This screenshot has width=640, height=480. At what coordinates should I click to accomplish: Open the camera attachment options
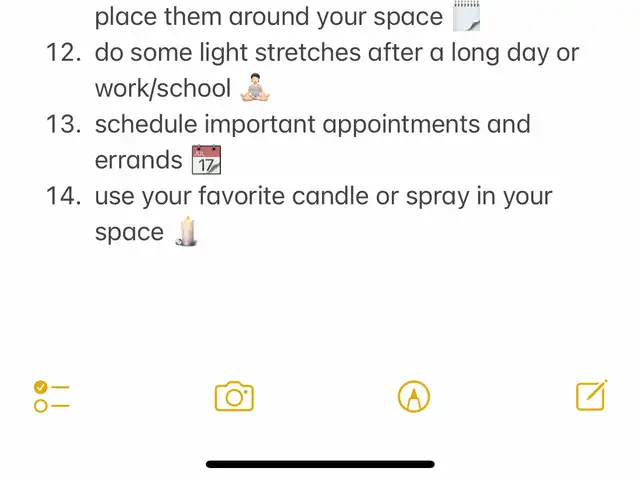[234, 397]
